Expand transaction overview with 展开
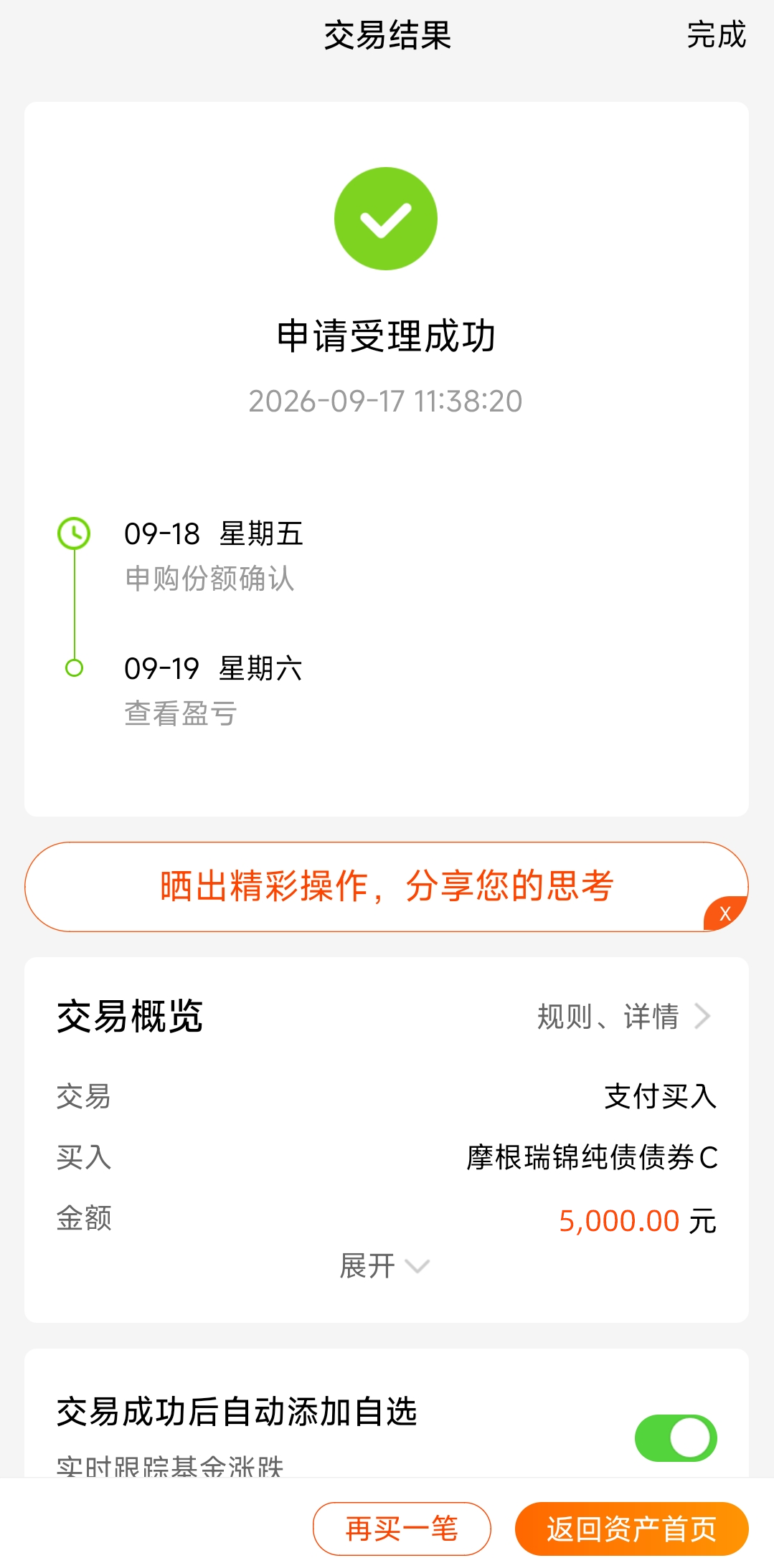The width and height of the screenshot is (774, 1568). [384, 1265]
